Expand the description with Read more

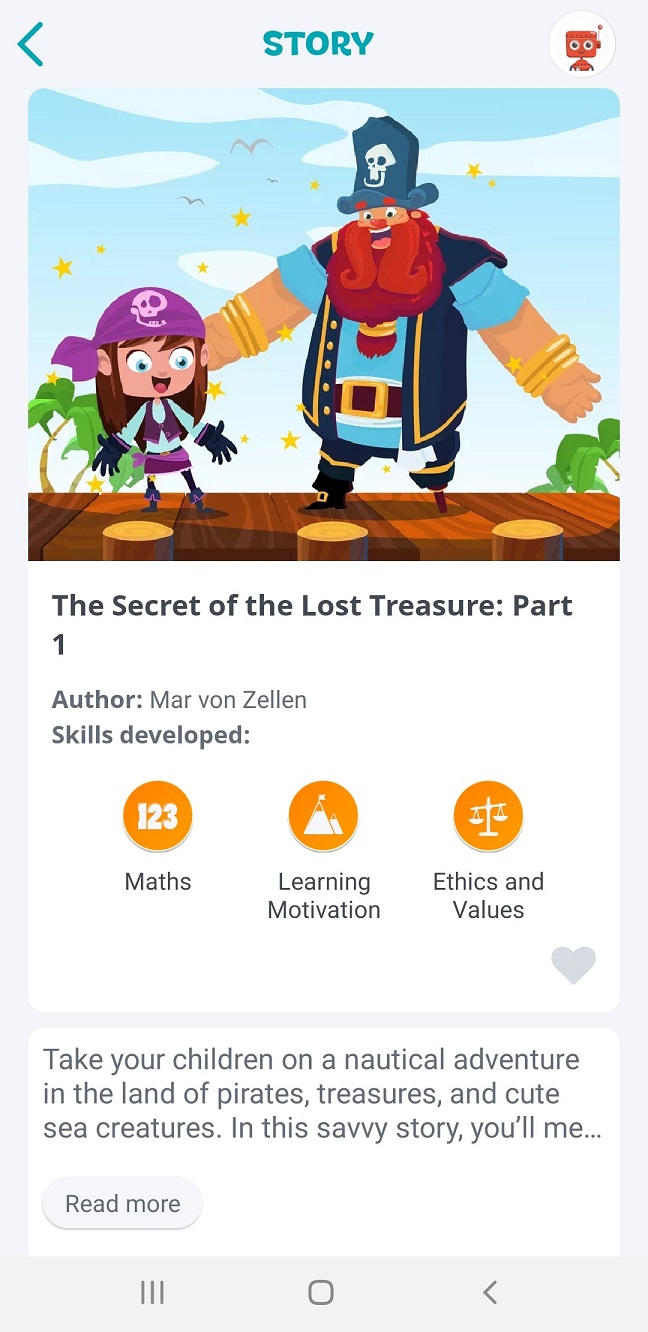click(122, 1203)
